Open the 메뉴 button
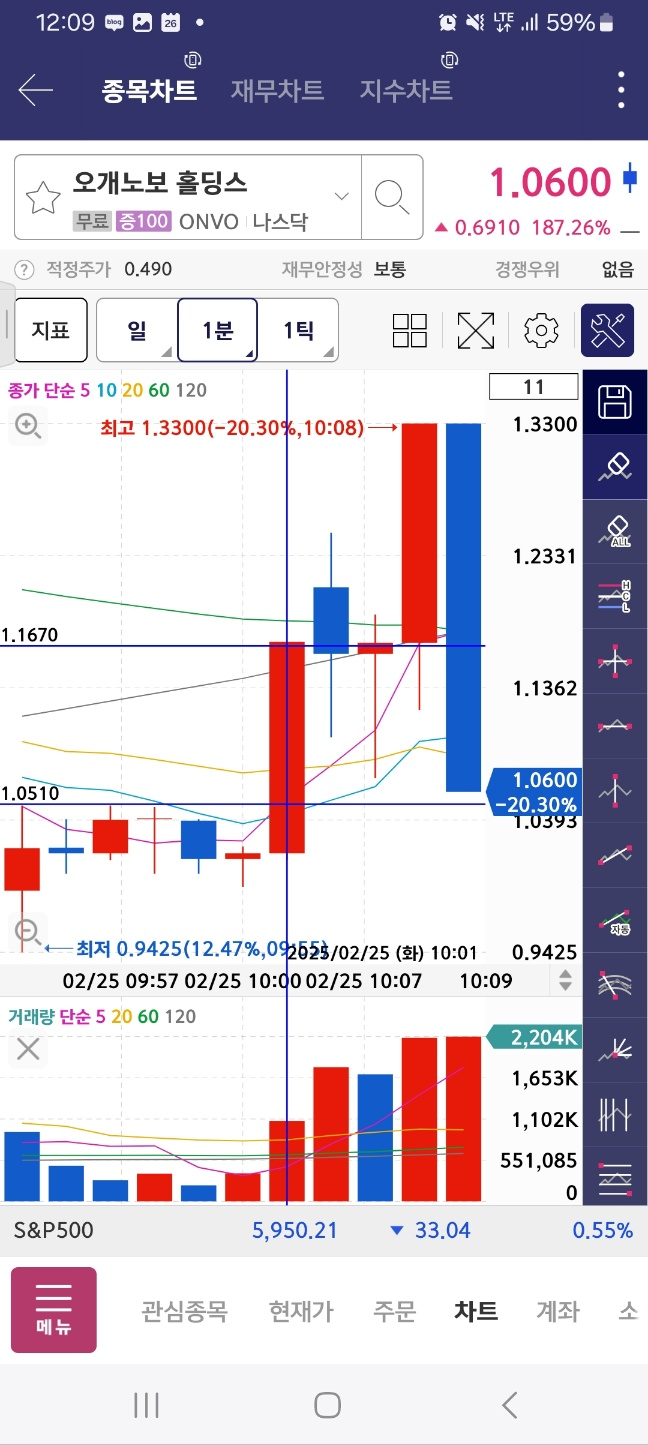 pyautogui.click(x=54, y=1310)
